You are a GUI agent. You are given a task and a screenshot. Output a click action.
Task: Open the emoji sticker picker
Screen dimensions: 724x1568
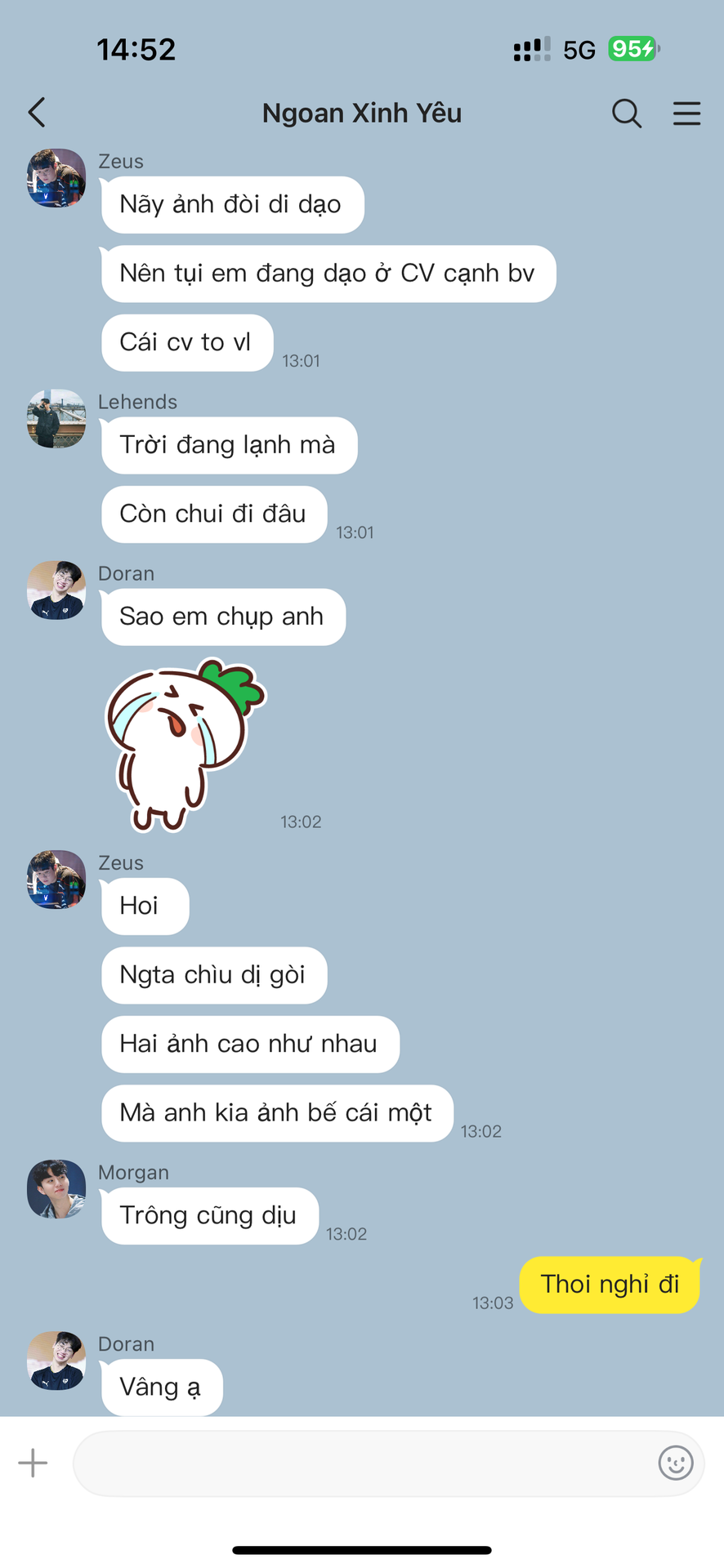[676, 1463]
